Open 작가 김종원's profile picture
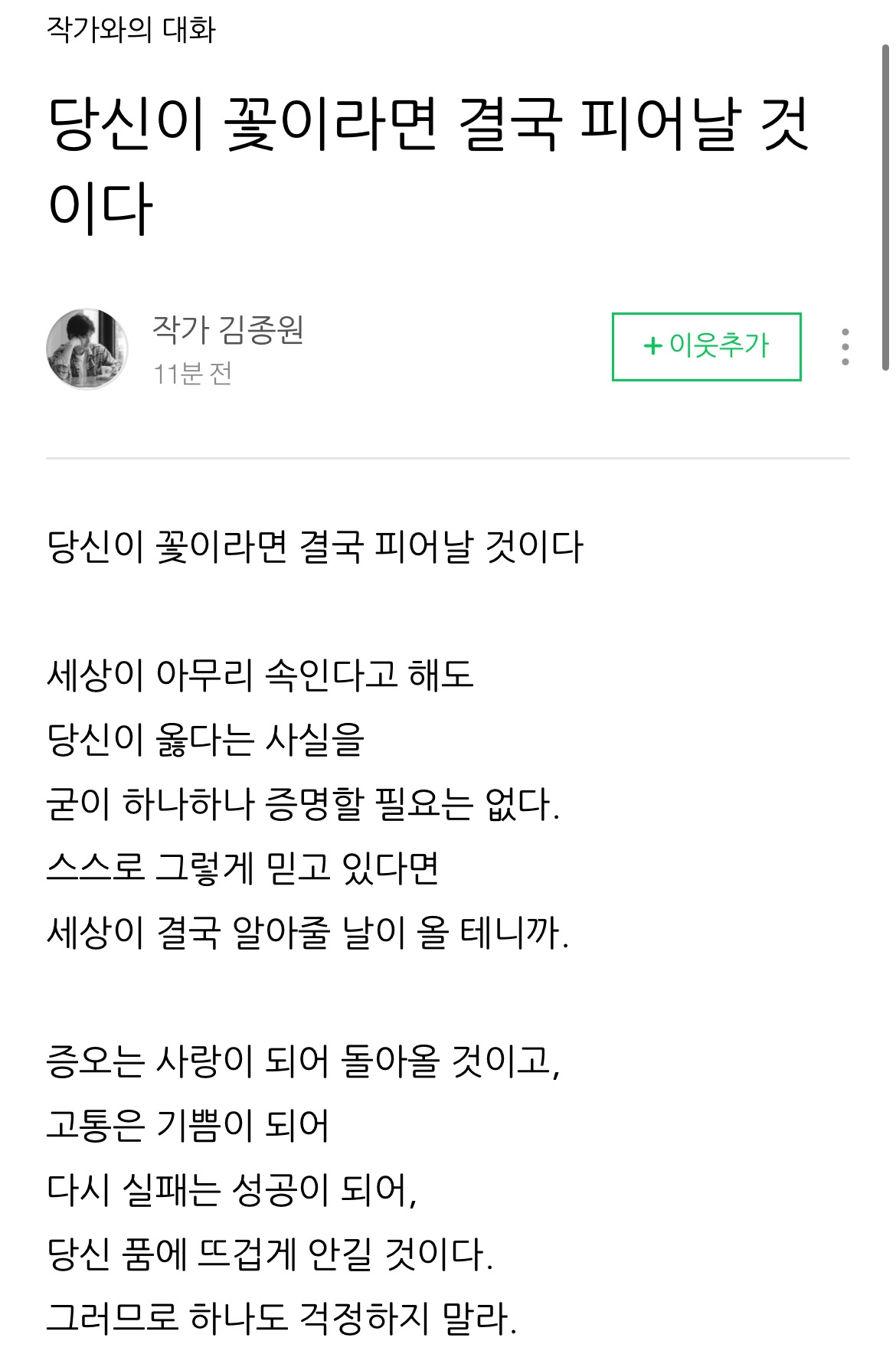This screenshot has width=896, height=1367. pyautogui.click(x=87, y=348)
